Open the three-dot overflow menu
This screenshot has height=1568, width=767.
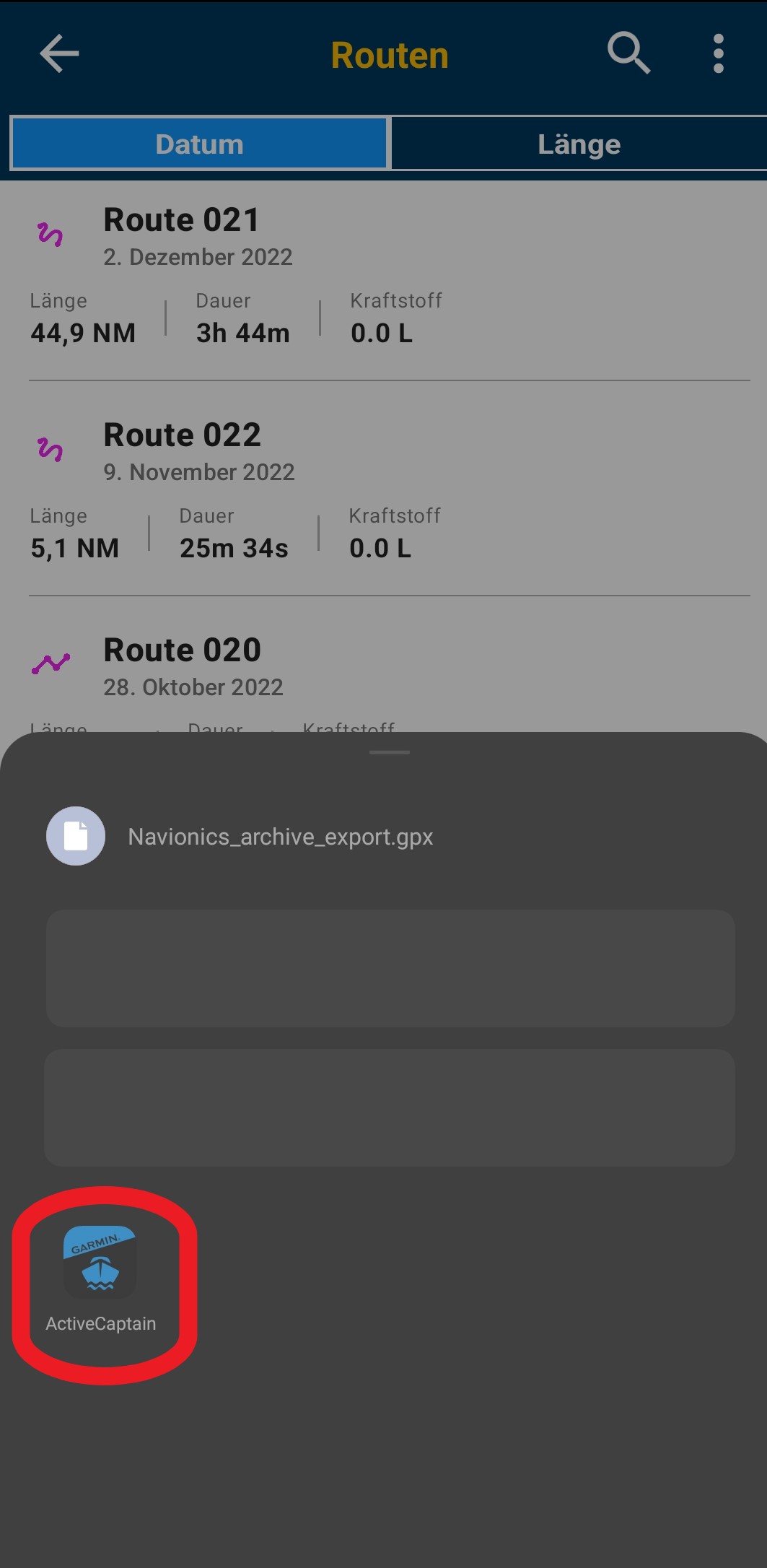coord(718,53)
